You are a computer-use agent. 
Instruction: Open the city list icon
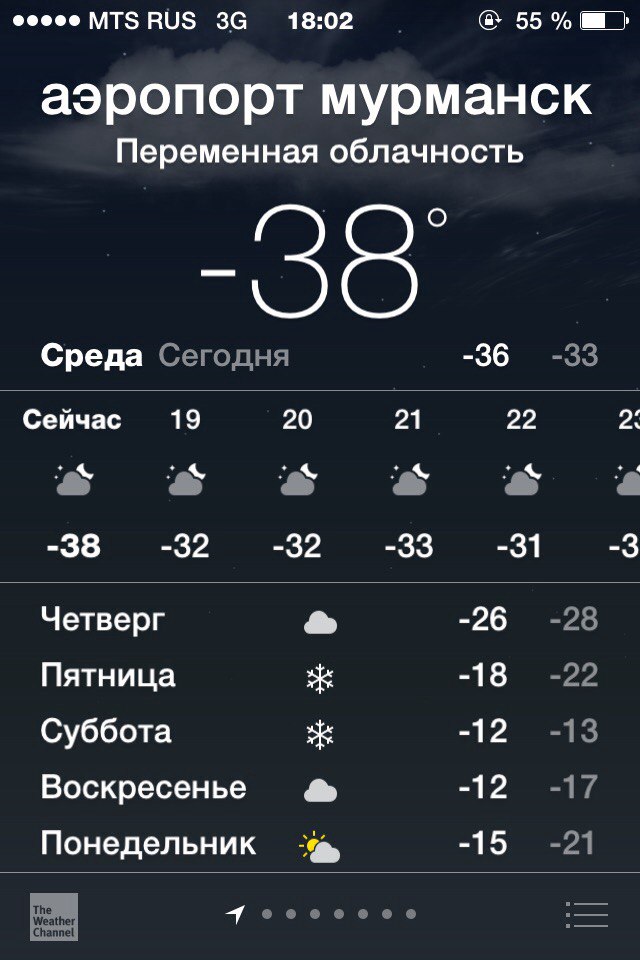click(587, 914)
